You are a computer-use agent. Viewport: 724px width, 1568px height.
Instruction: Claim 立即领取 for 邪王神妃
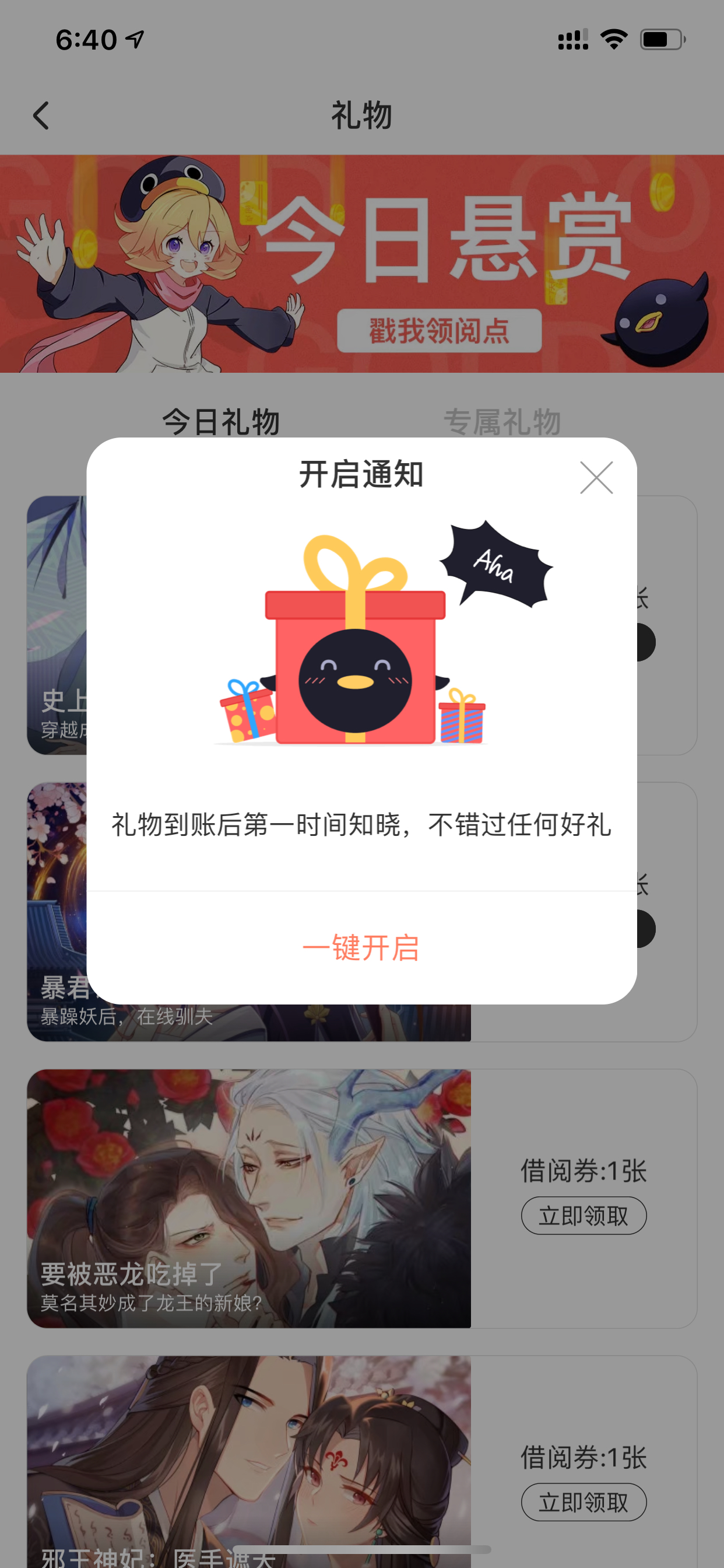tap(584, 1502)
